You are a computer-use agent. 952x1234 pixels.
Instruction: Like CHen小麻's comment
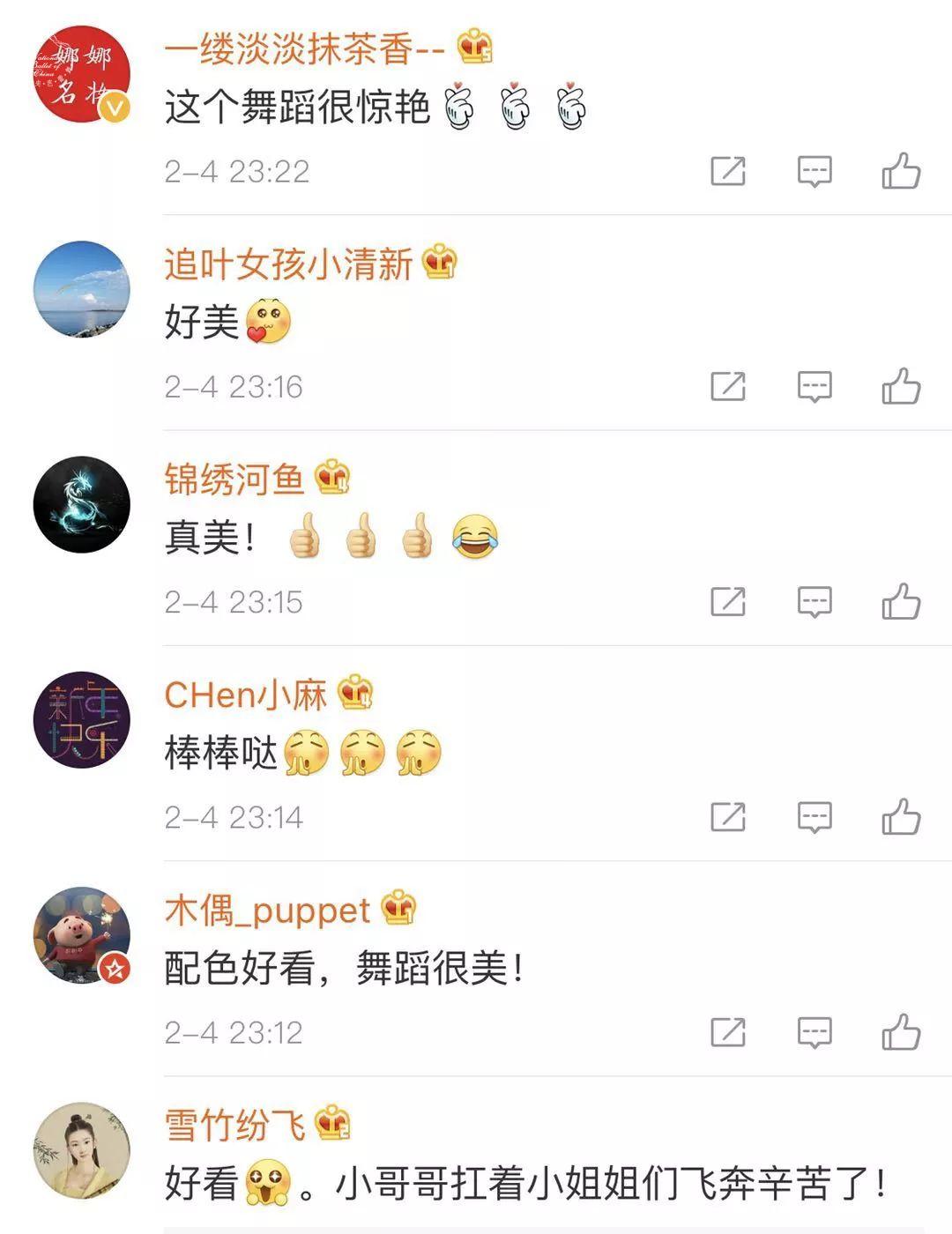coord(901,817)
